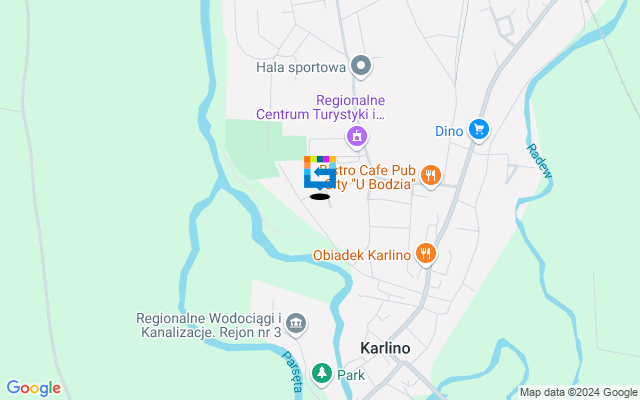The width and height of the screenshot is (640, 400).
Task: Open the Obiadek Karlino restaurant marker
Action: pyautogui.click(x=426, y=254)
